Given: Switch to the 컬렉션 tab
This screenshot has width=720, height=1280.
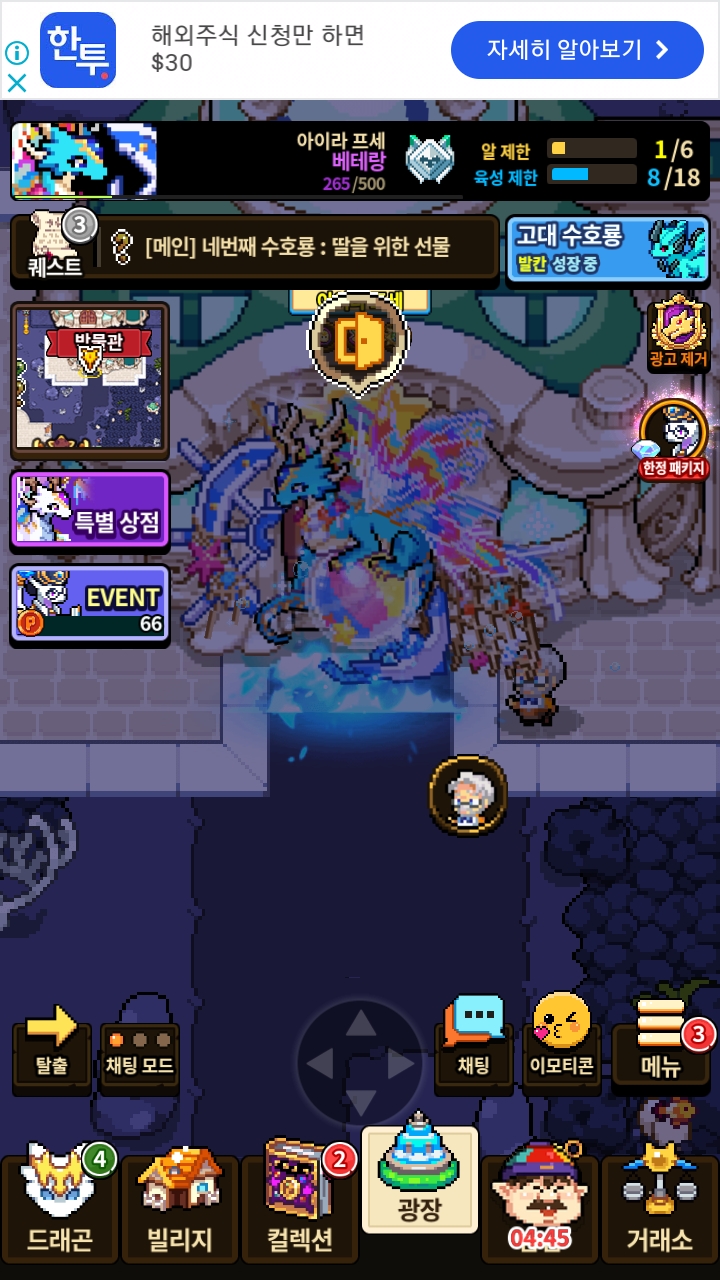Looking at the screenshot, I should pyautogui.click(x=300, y=1210).
